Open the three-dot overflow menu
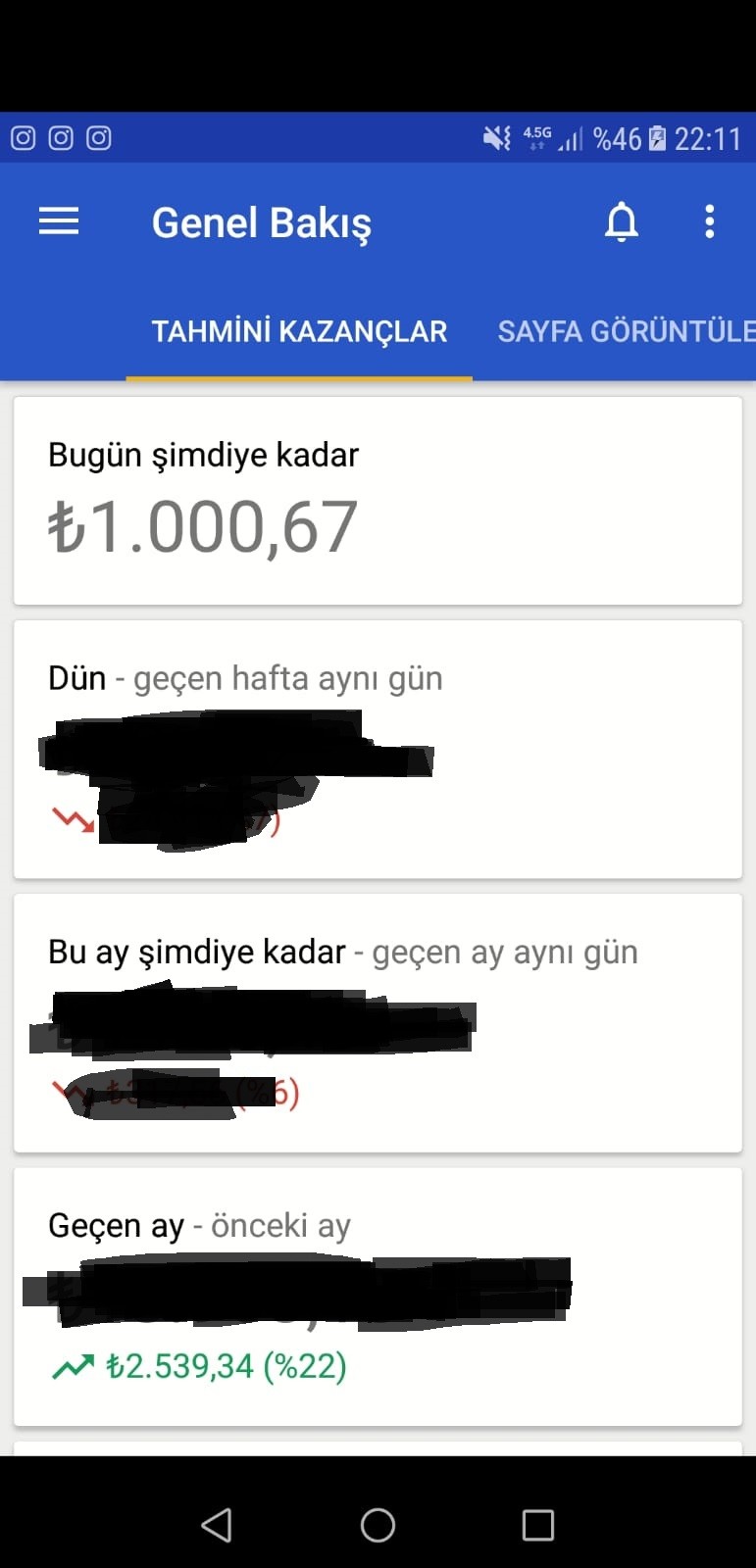756x1568 pixels. point(710,222)
